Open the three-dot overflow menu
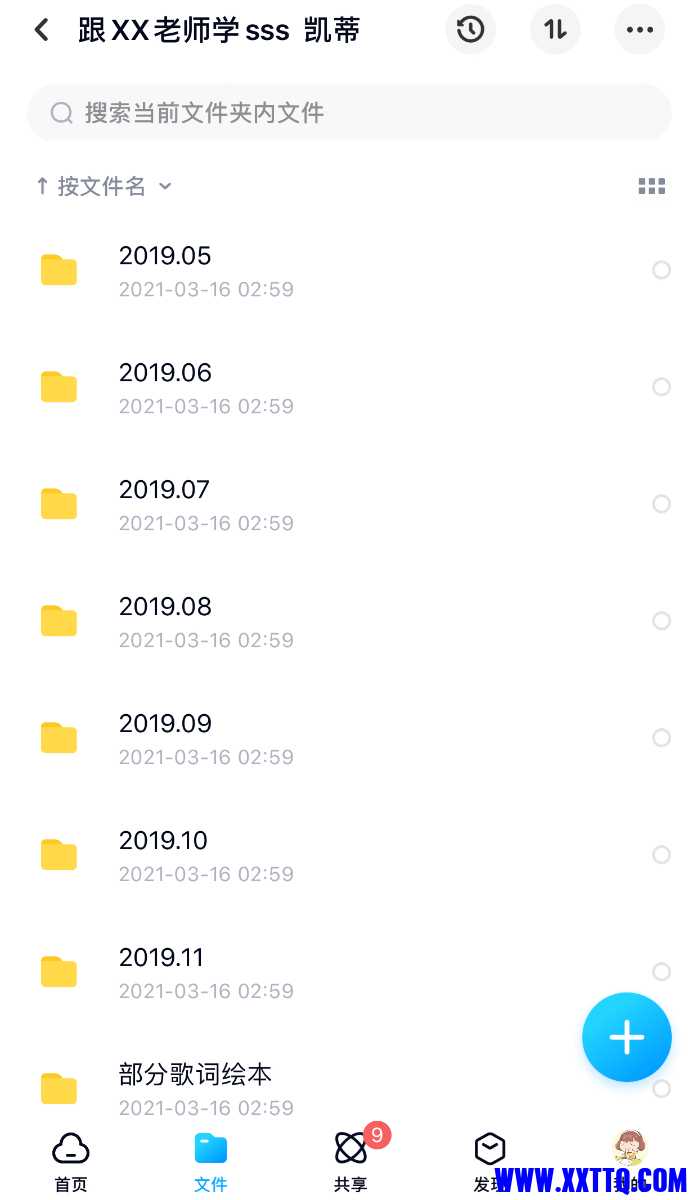Viewport: 692px width, 1200px height. (639, 30)
